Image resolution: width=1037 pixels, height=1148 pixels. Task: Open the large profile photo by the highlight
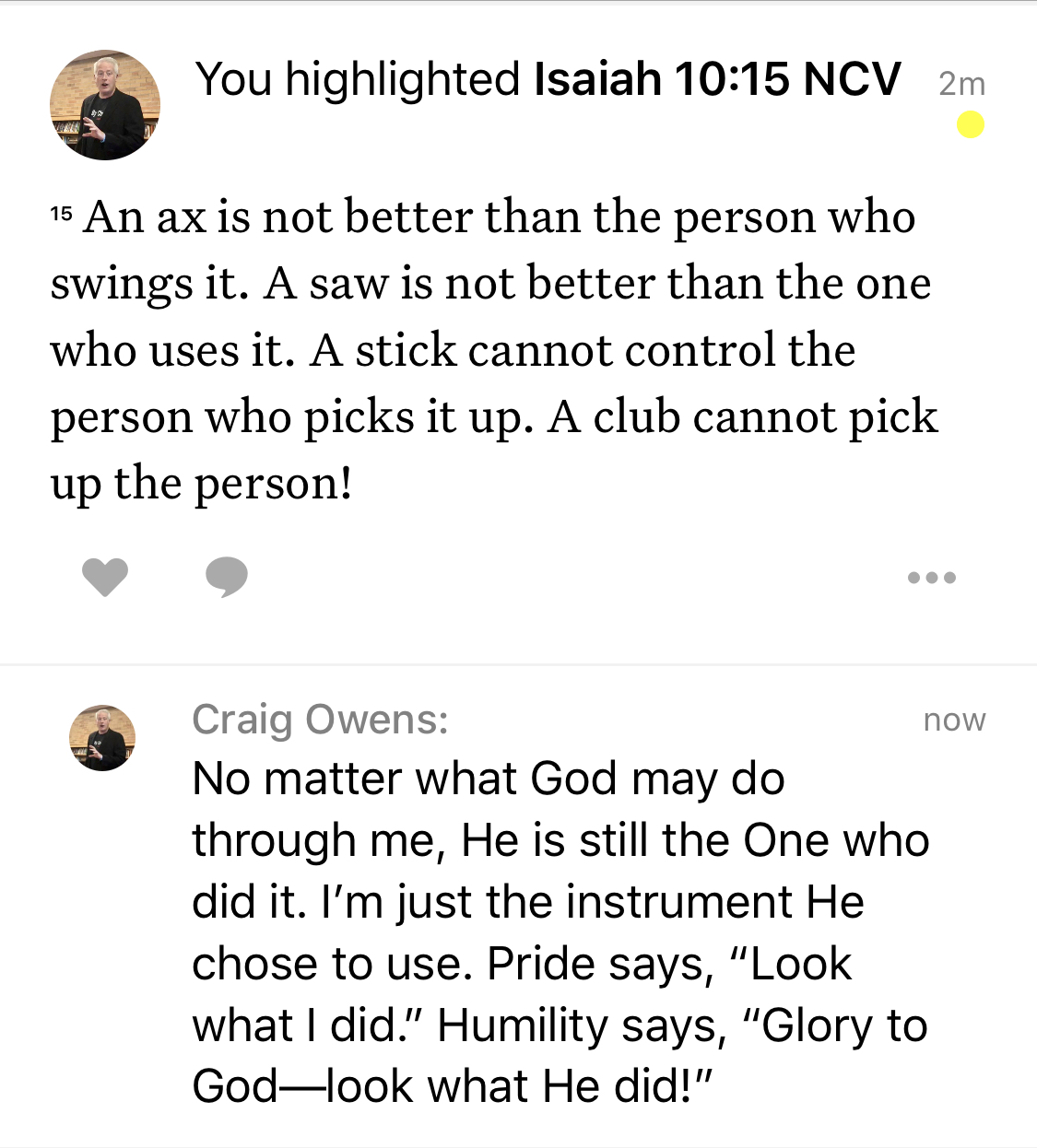pos(105,105)
